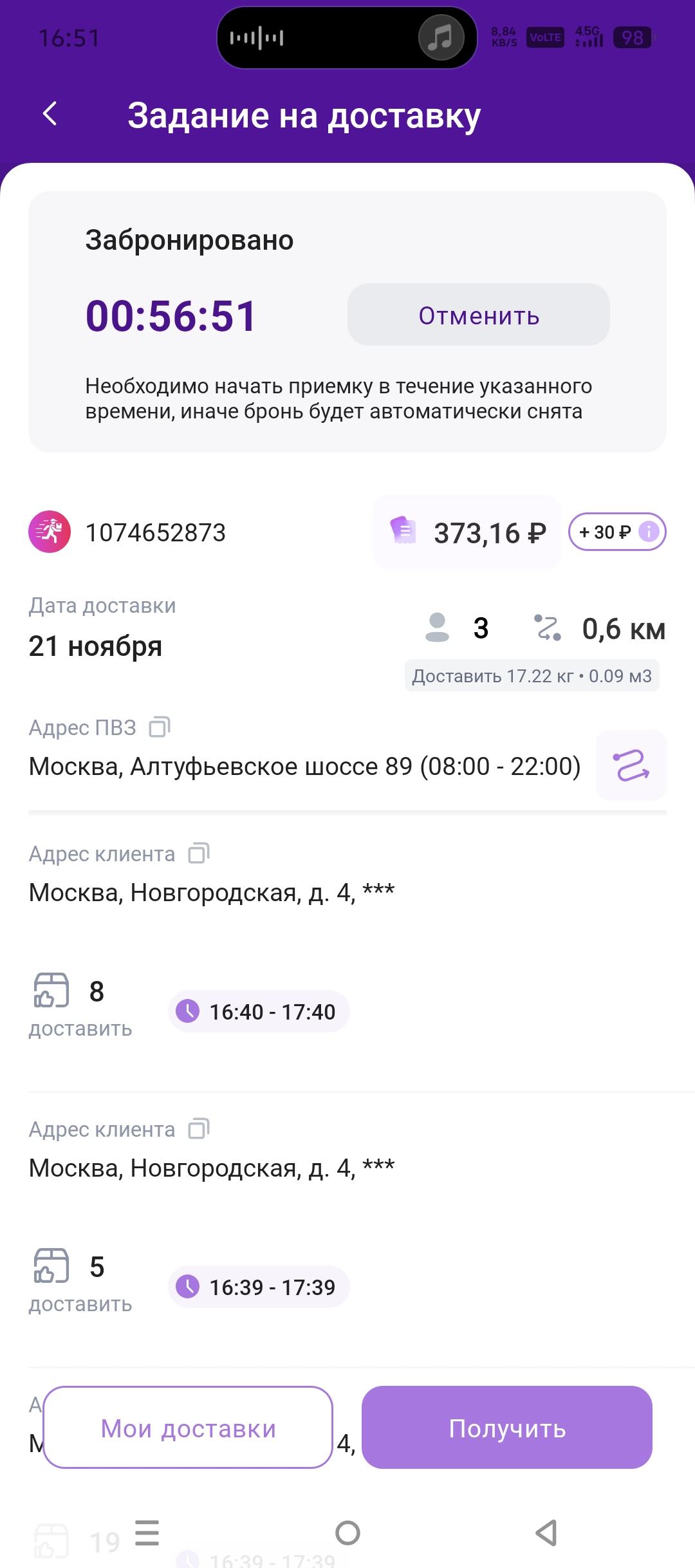
Task: Copy client address with 5 parcels
Action: 198,1128
